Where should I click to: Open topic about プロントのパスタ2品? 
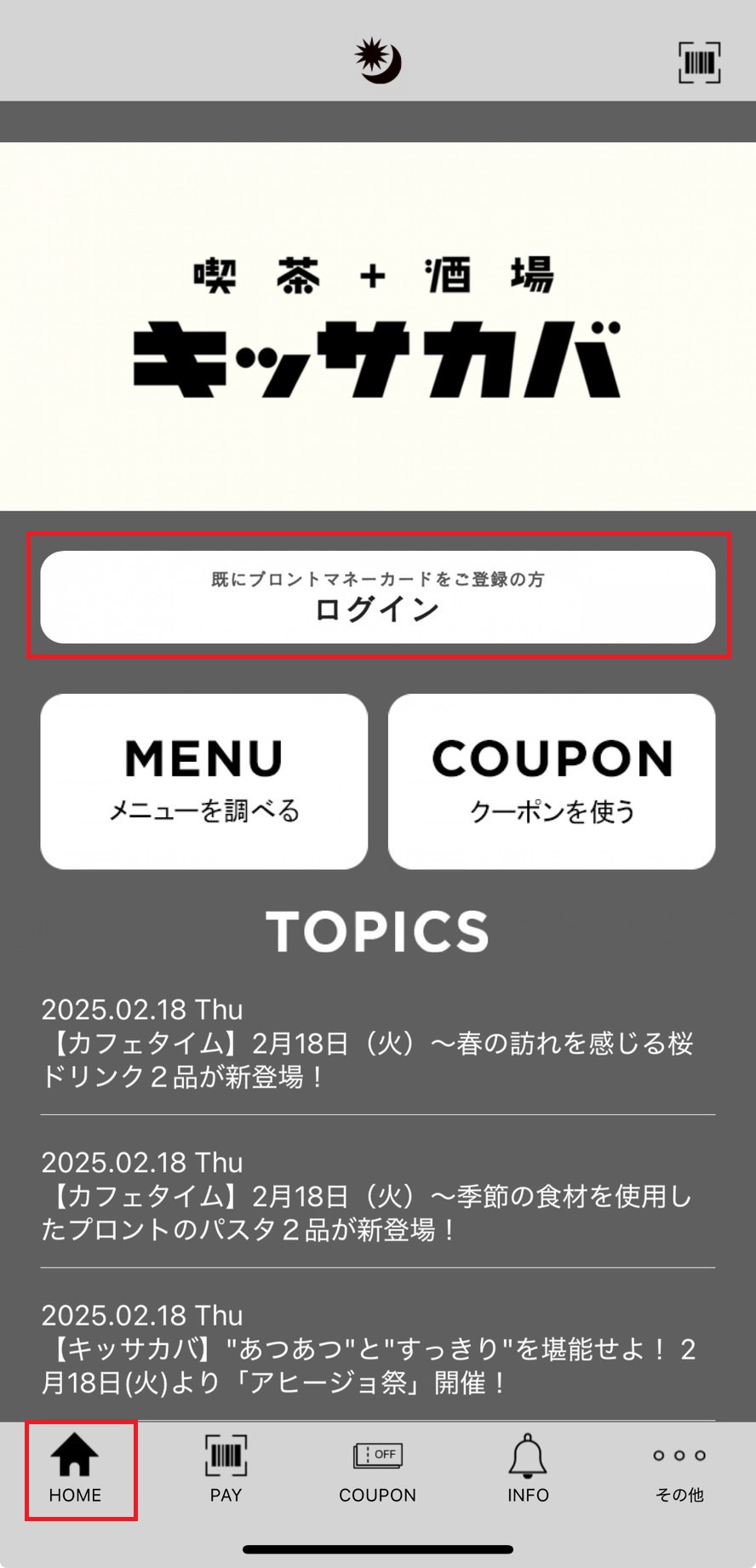[377, 1198]
